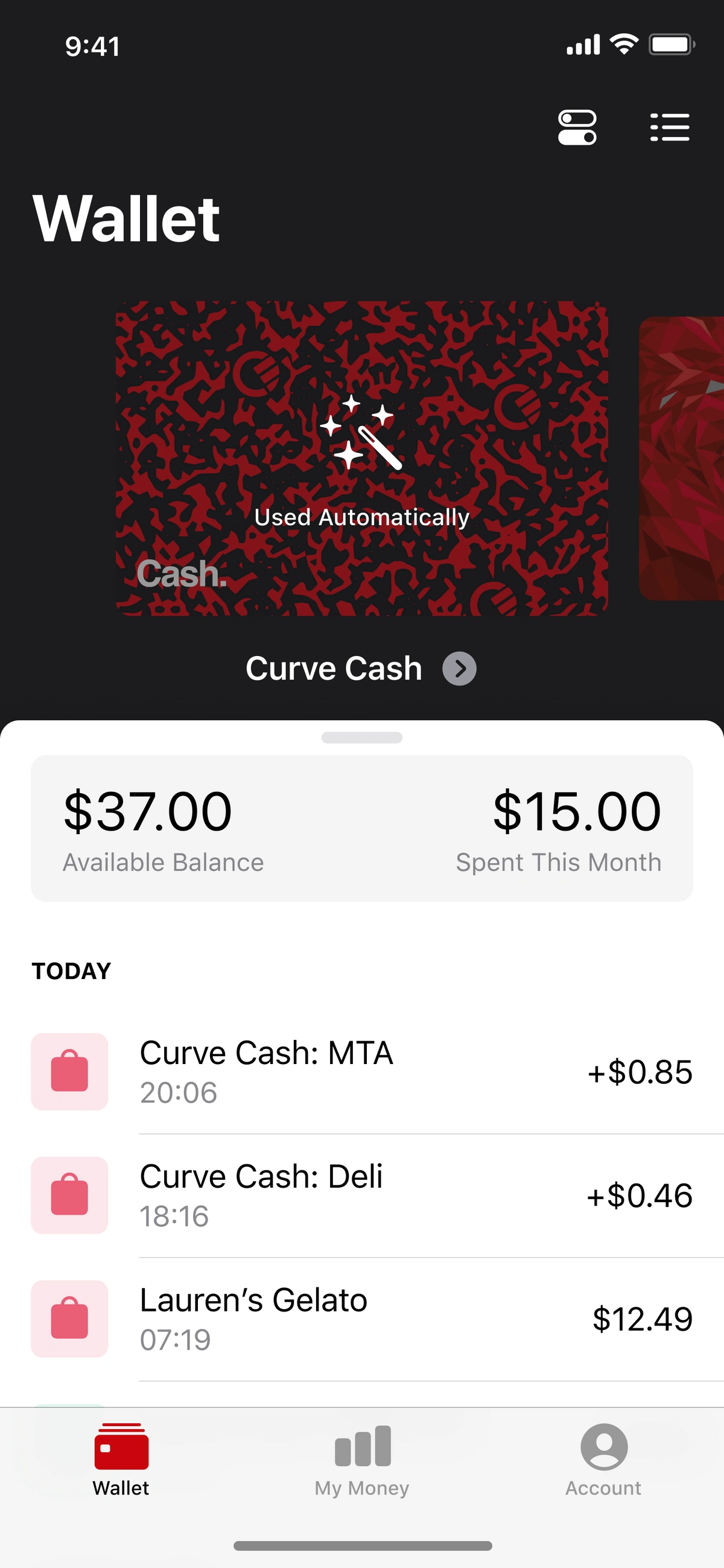The image size is (724, 1568).
Task: Open Curve Cash details via chevron arrow
Action: [x=459, y=668]
